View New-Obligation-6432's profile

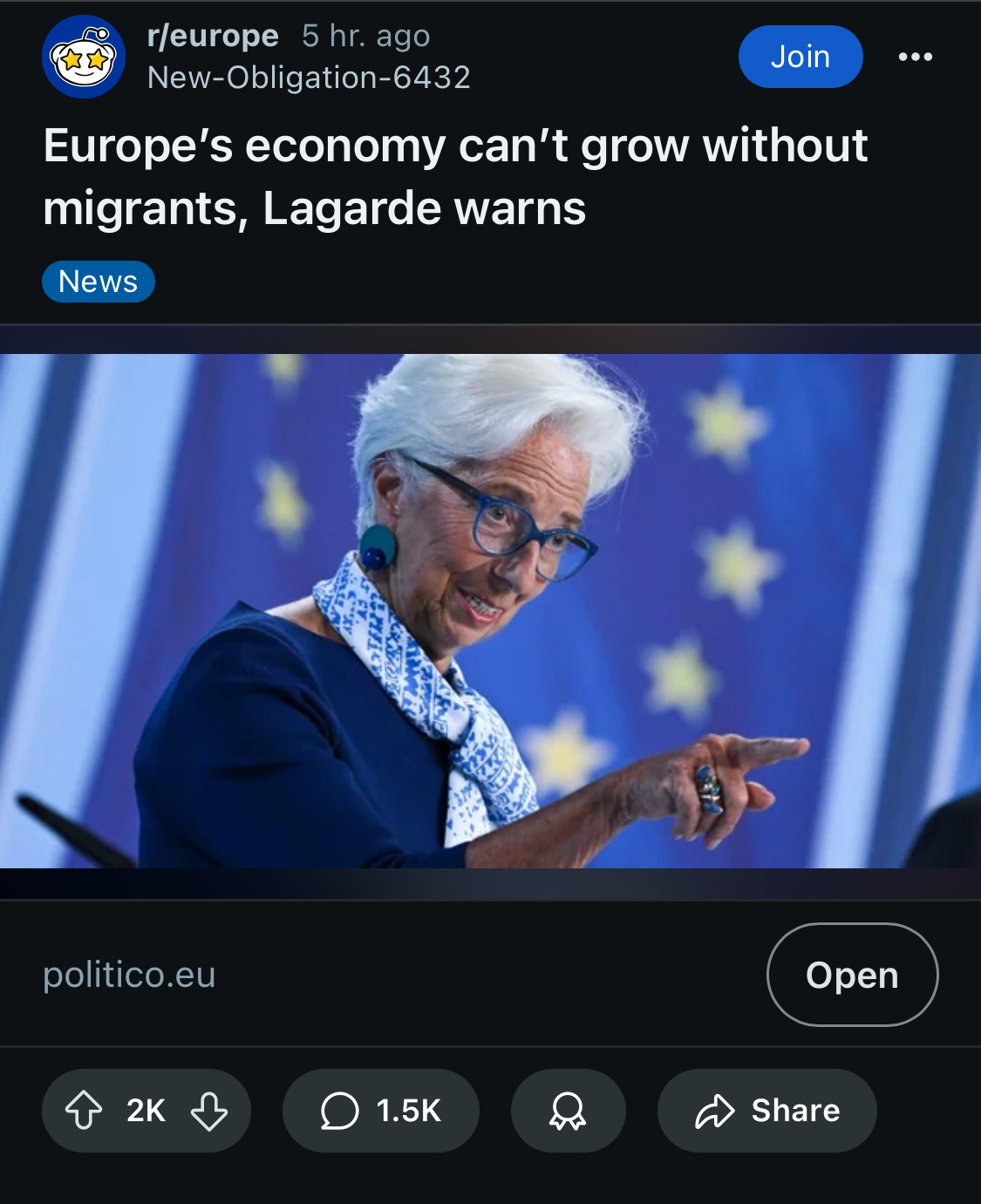point(309,78)
